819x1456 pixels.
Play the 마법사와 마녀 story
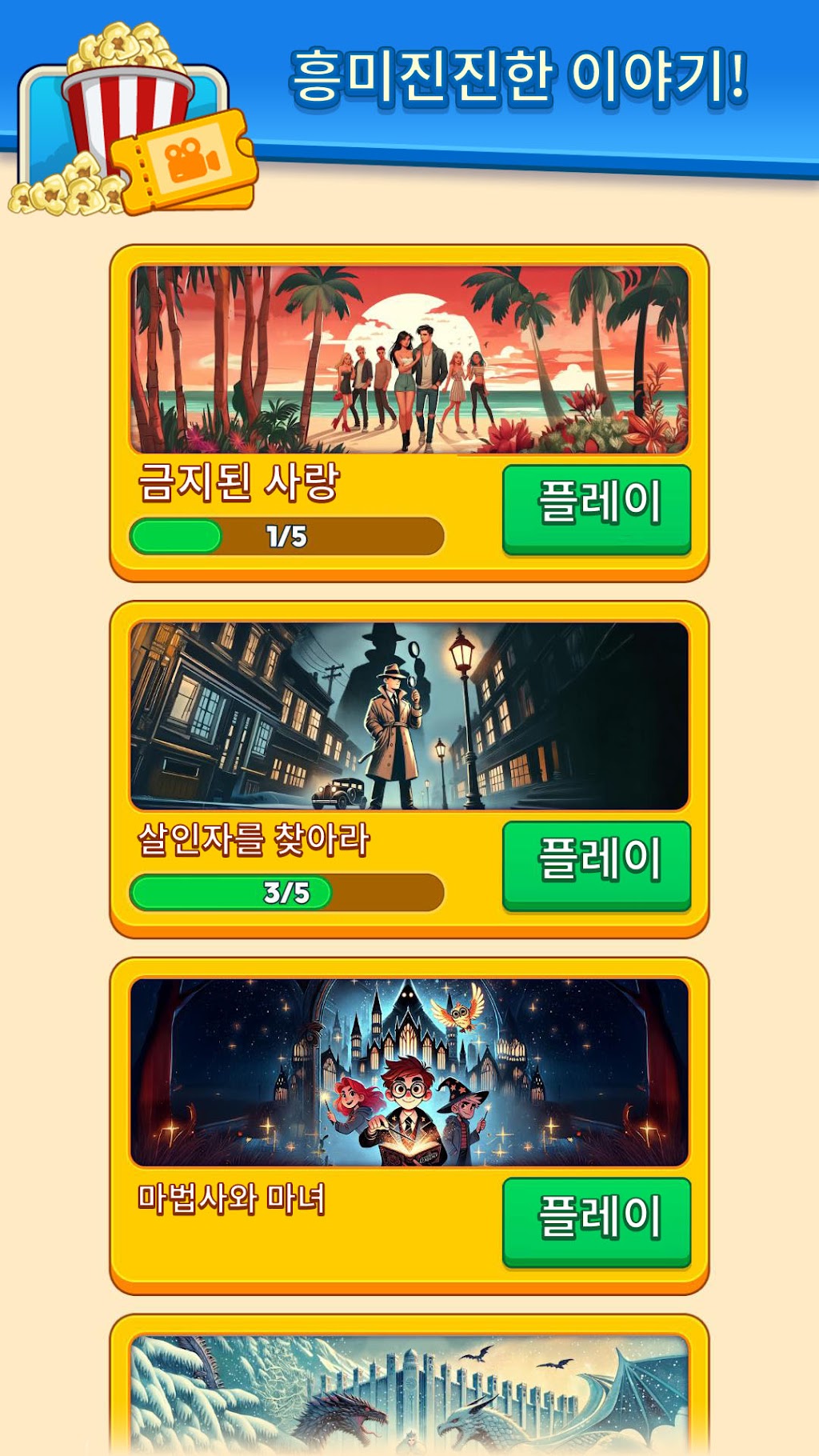tap(597, 1222)
